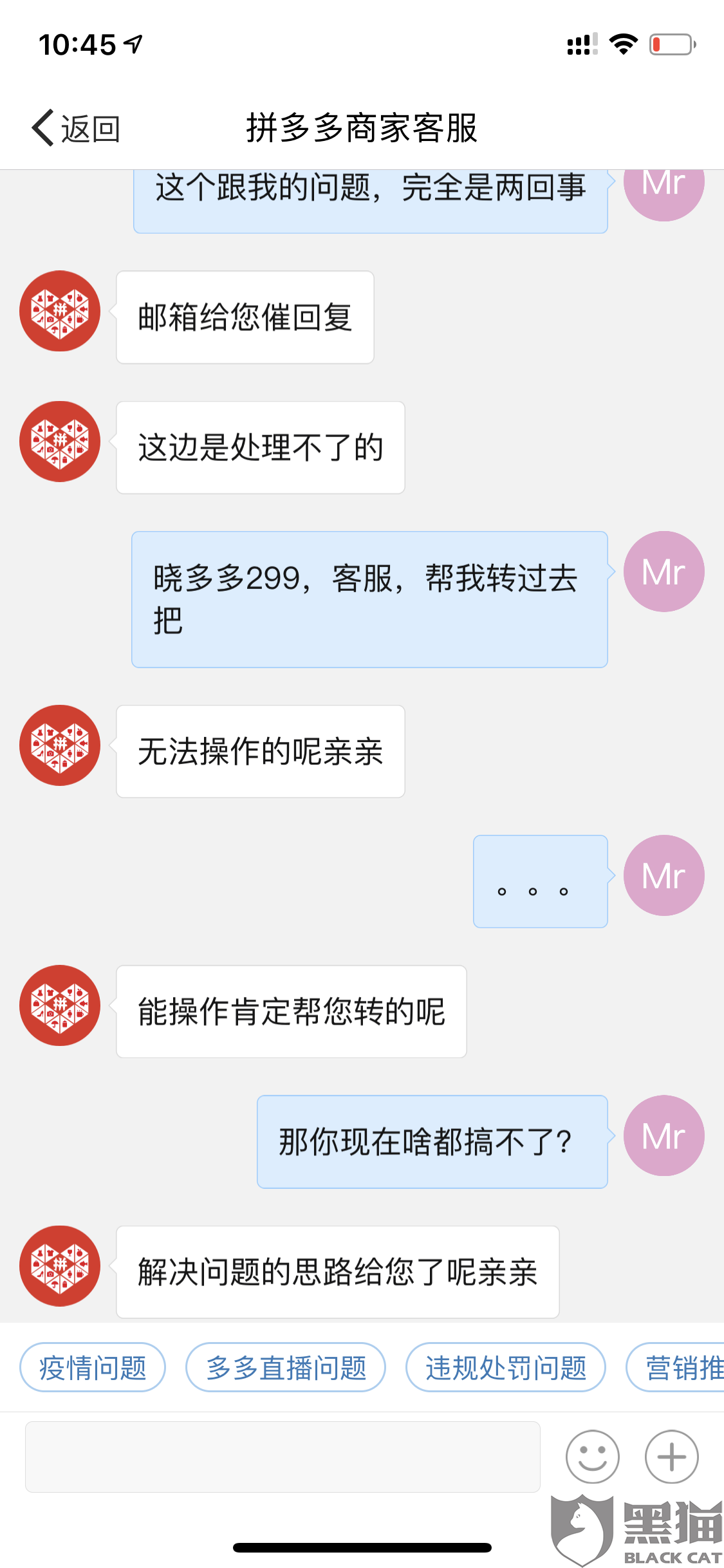The image size is (724, 1568).
Task: Open the emoji smiley picker
Action: pos(593,1457)
